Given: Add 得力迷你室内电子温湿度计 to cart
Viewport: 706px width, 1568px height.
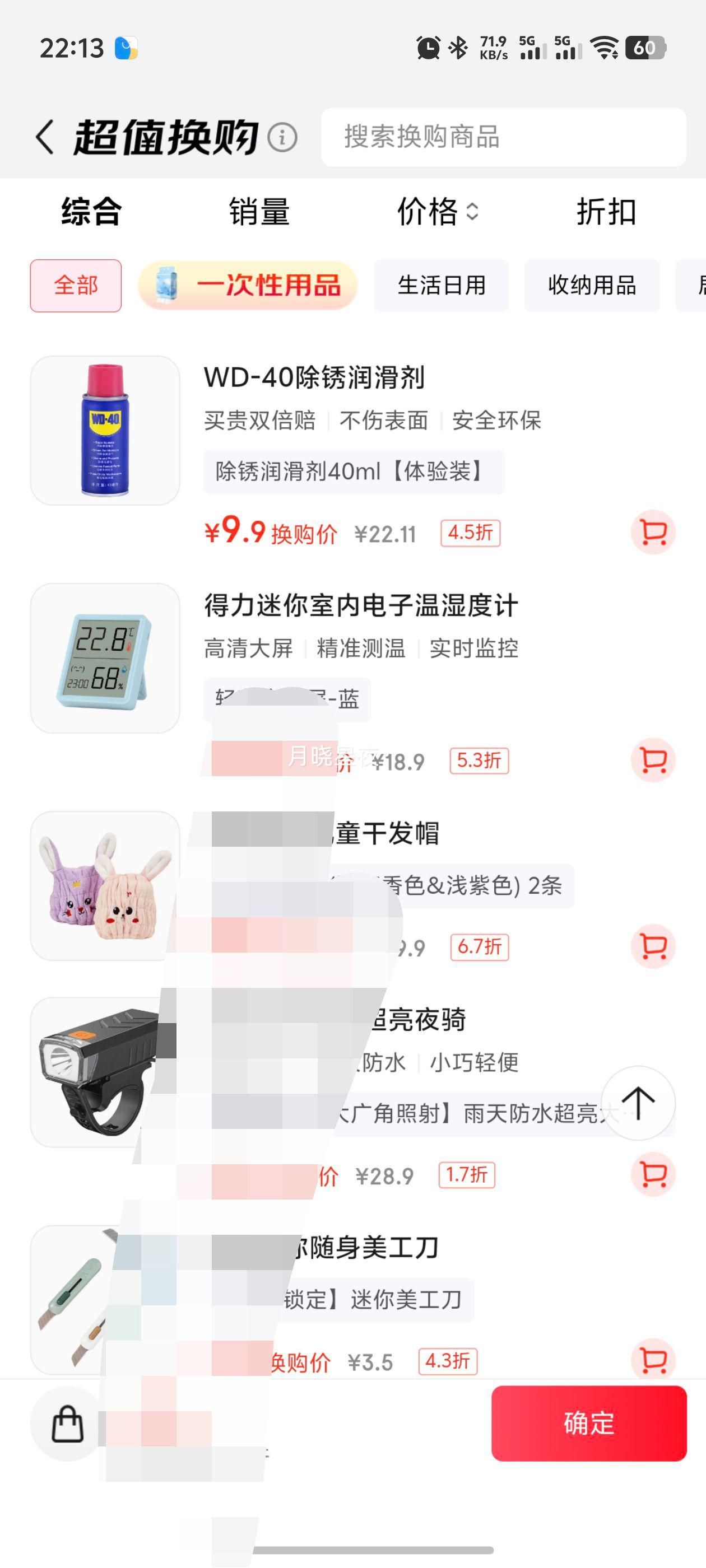Looking at the screenshot, I should pos(653,760).
